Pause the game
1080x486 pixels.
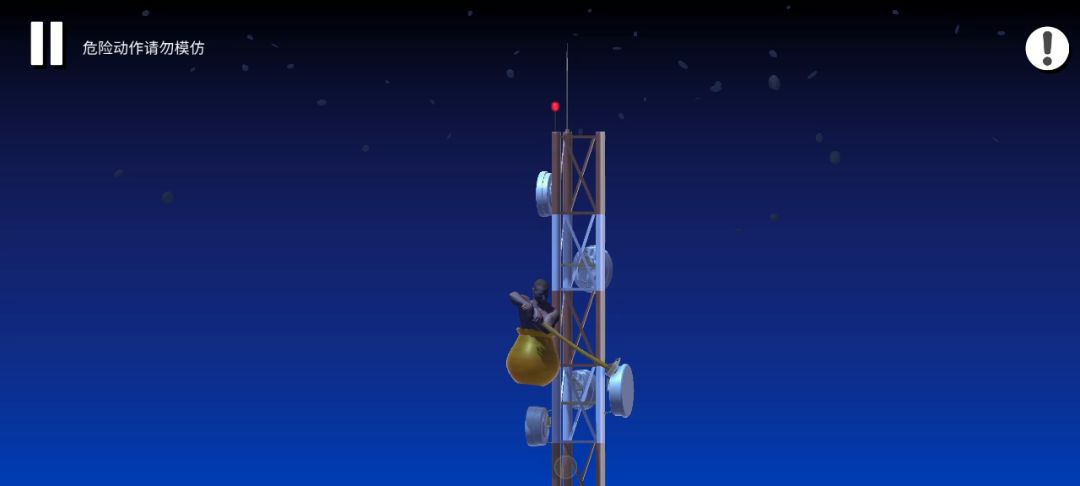click(x=46, y=44)
